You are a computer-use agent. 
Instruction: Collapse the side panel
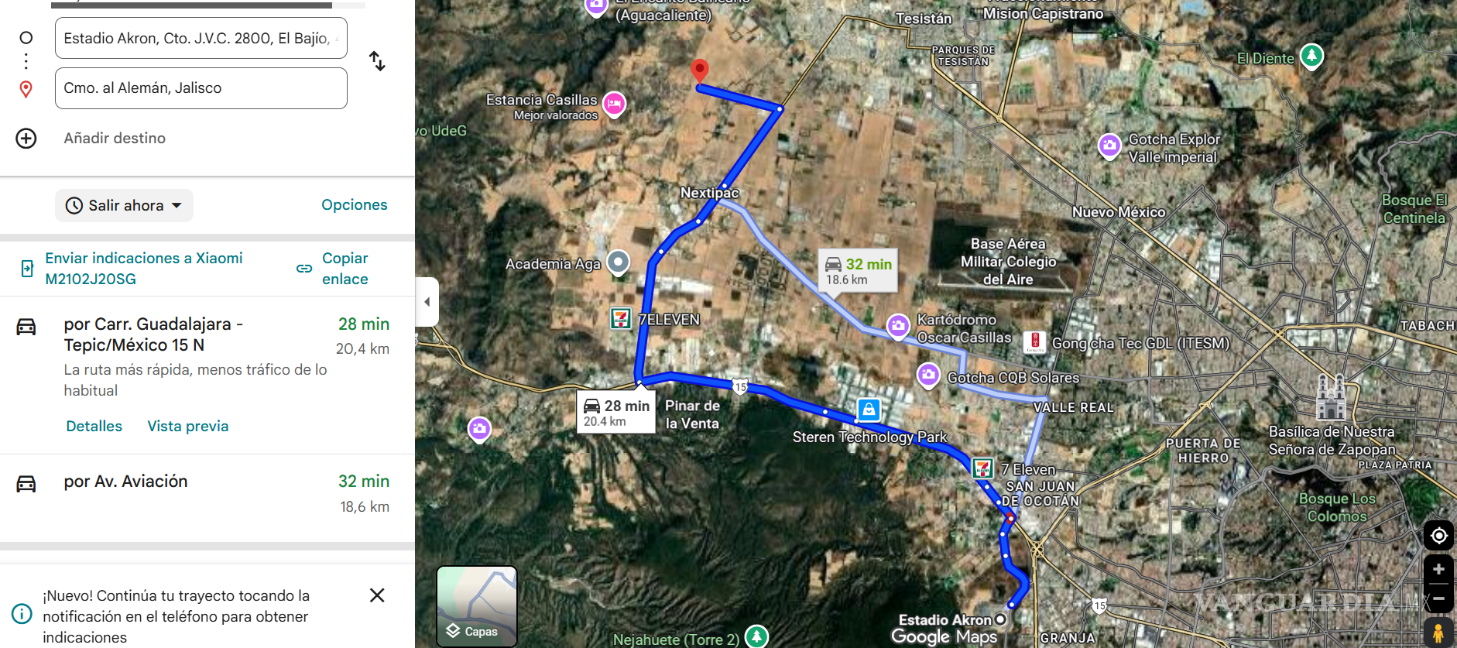tap(427, 302)
